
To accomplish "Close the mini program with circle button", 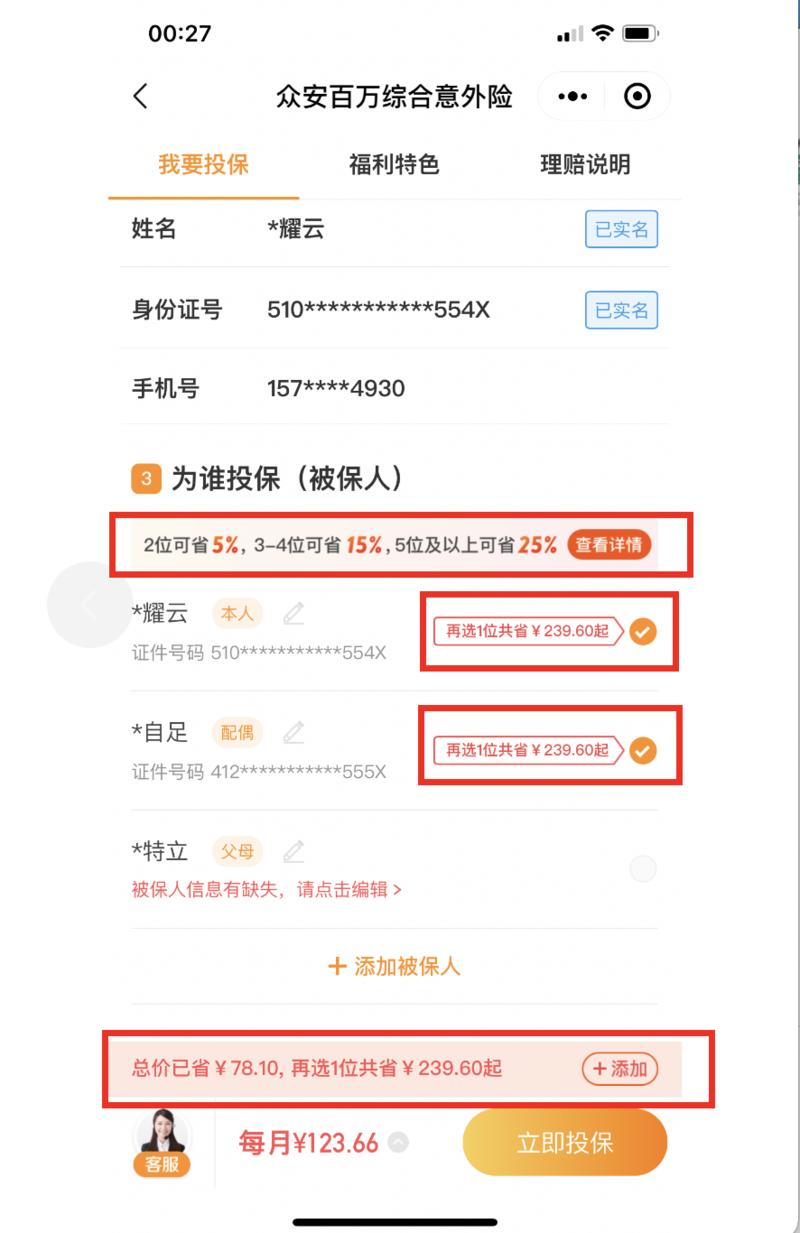I will pos(637,97).
